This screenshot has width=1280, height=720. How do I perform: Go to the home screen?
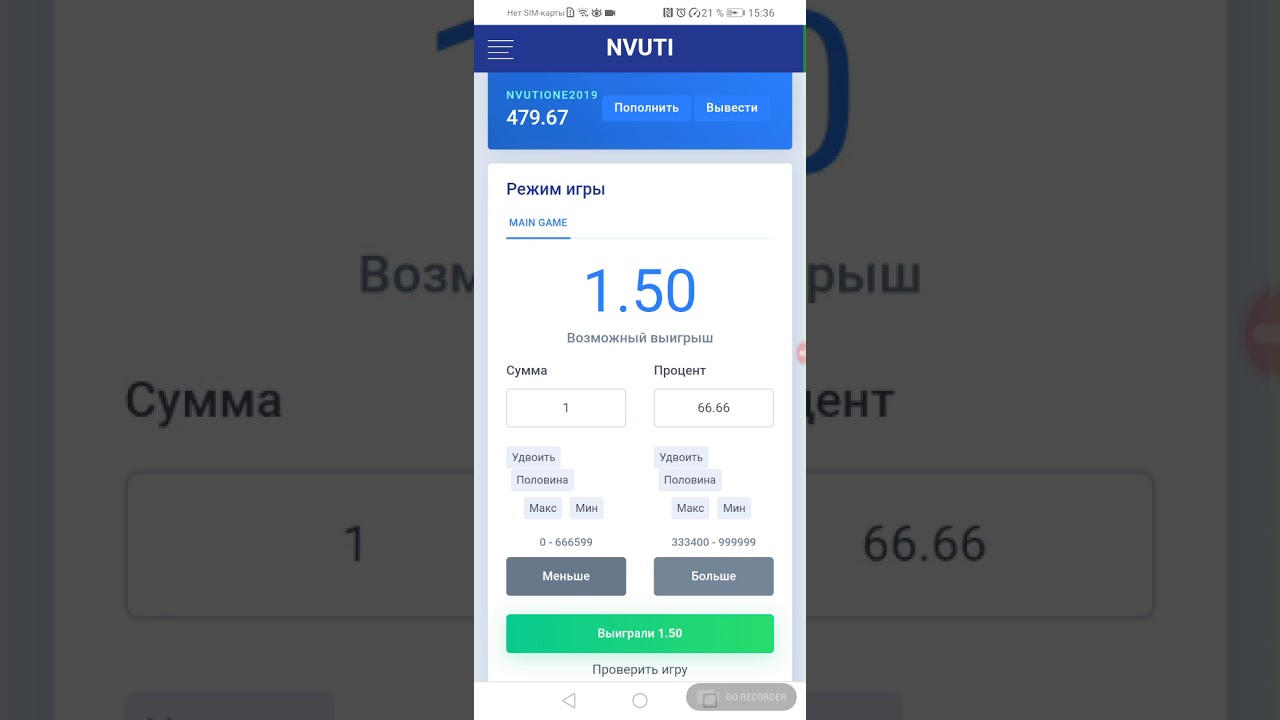(640, 701)
